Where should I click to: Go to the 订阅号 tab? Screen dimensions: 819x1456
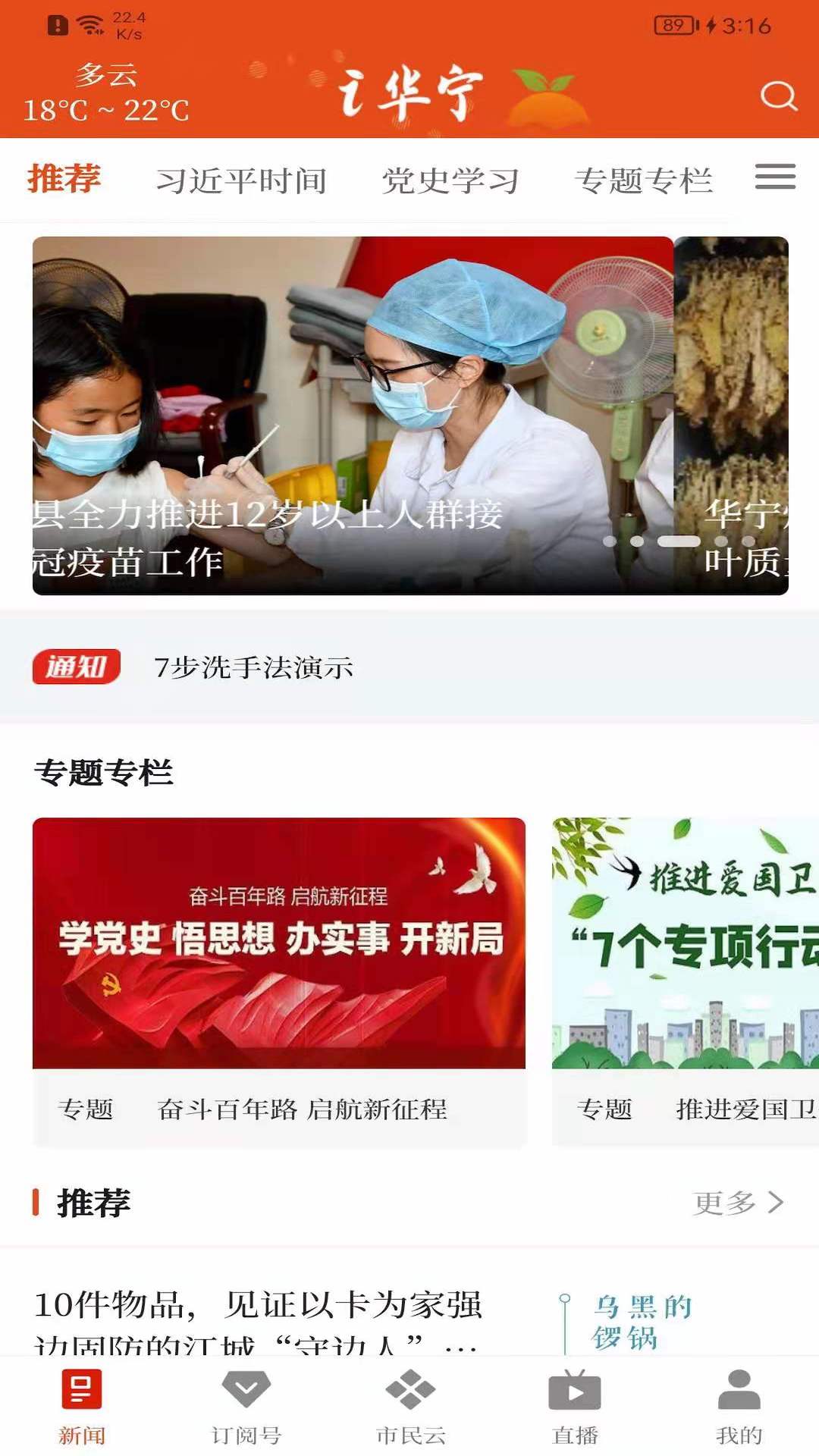coord(246,1407)
